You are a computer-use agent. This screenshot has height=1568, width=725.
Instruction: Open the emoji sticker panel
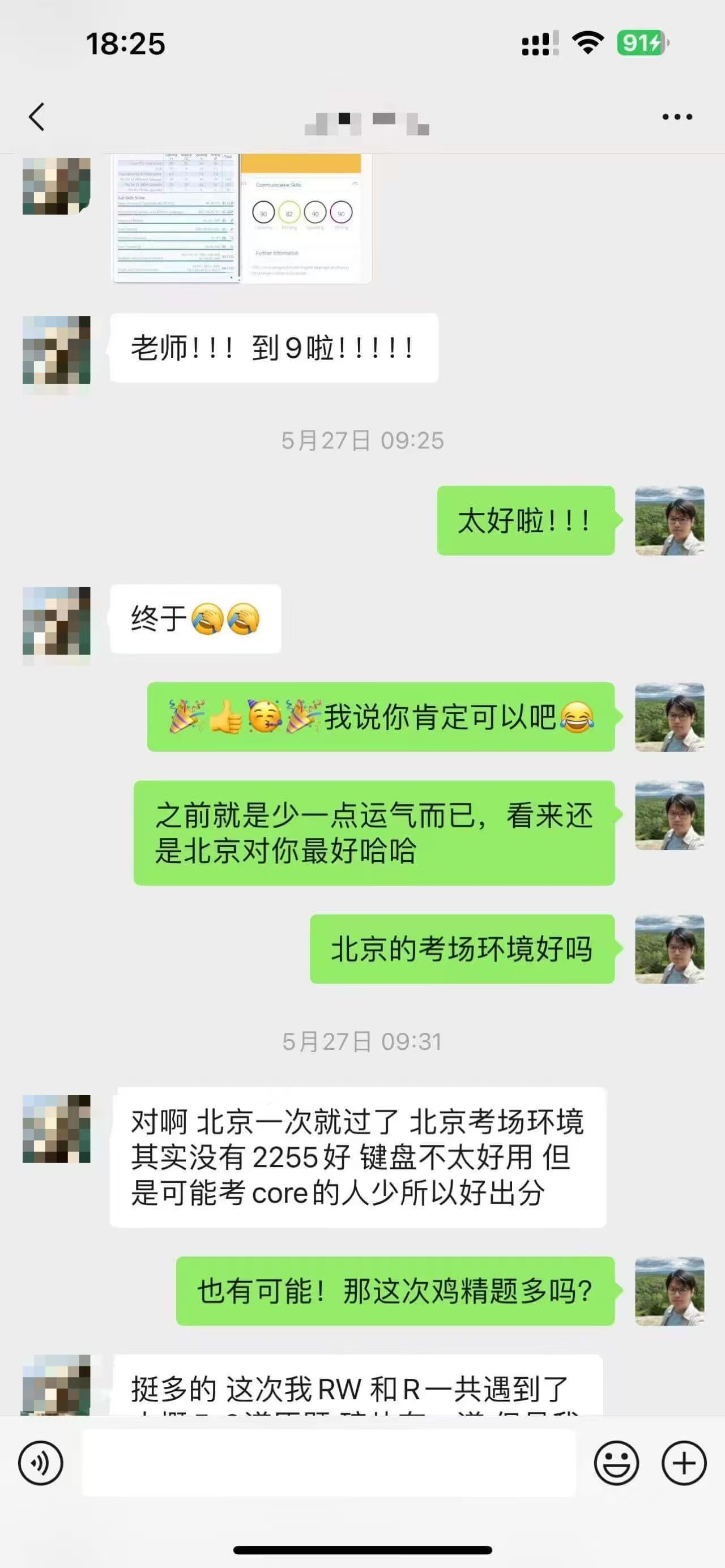tap(616, 1463)
